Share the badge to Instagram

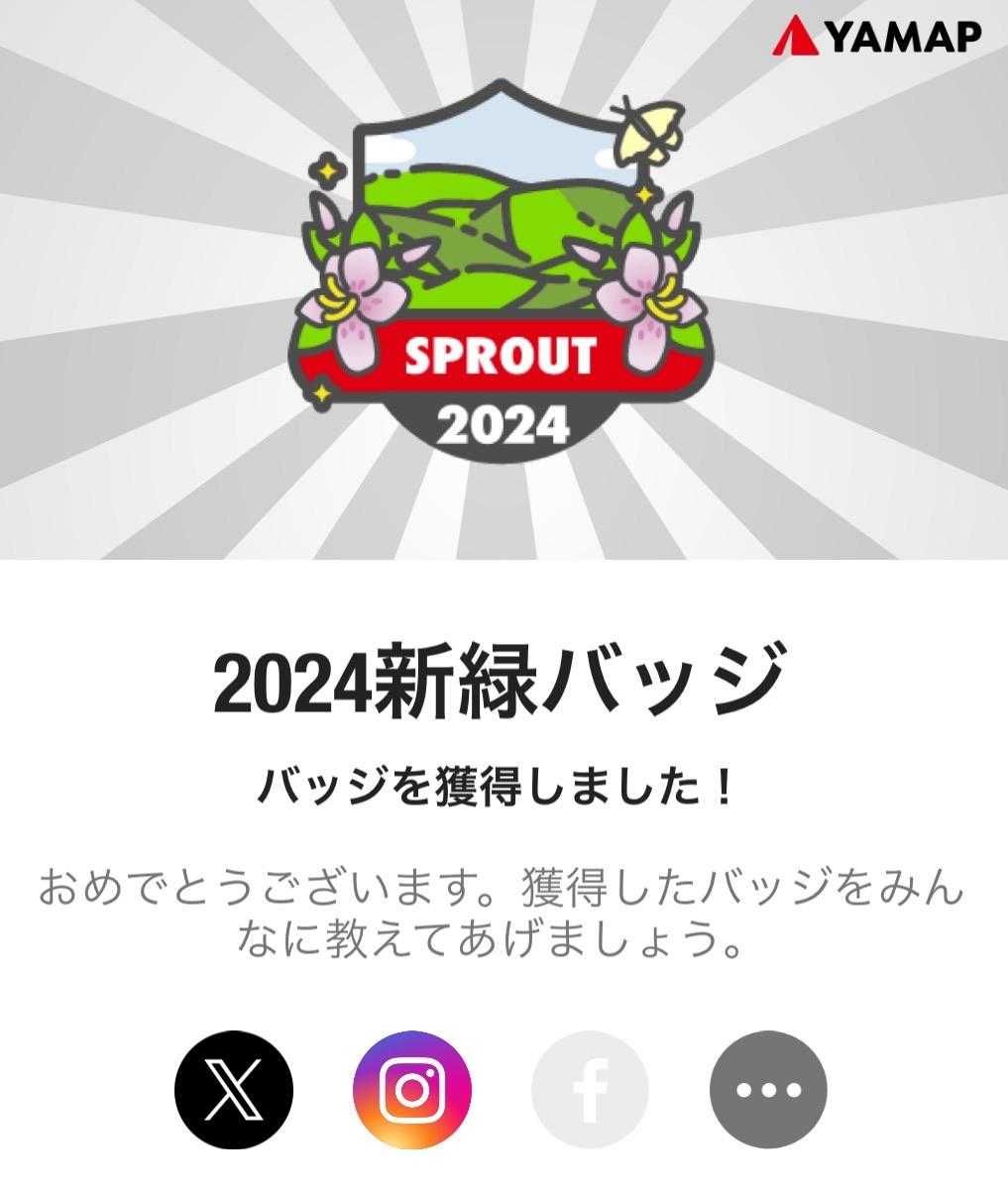click(x=412, y=1089)
